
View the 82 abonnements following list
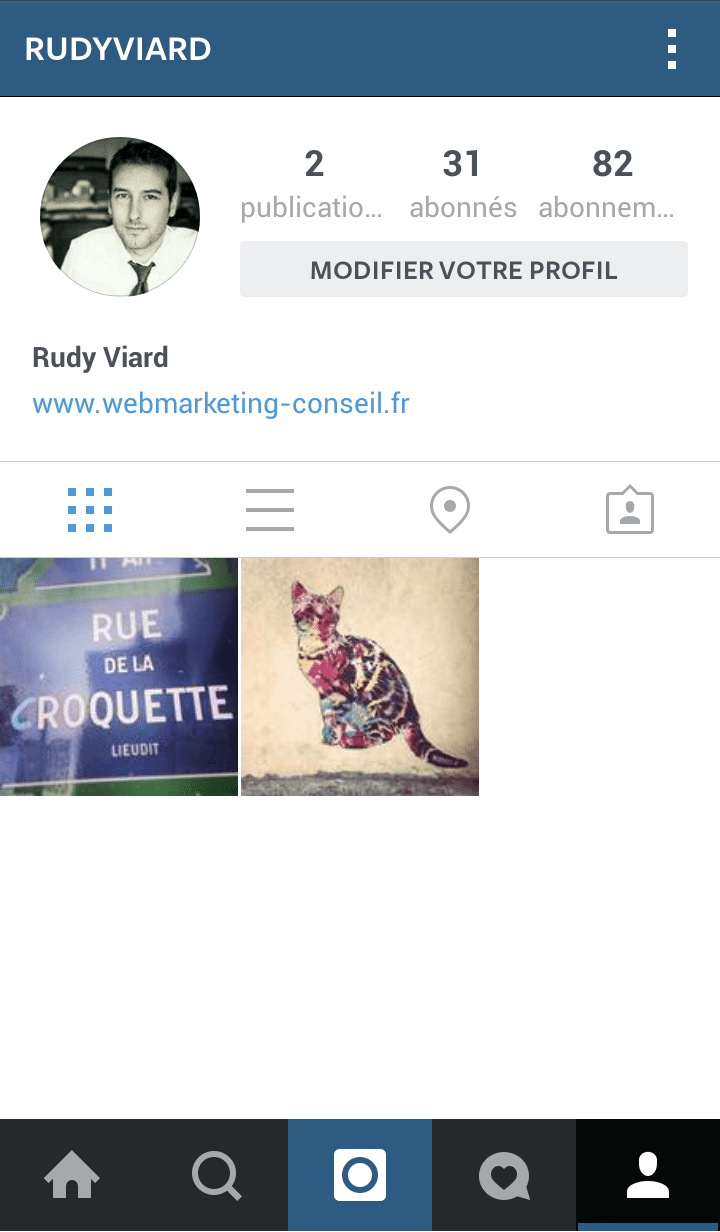point(607,184)
